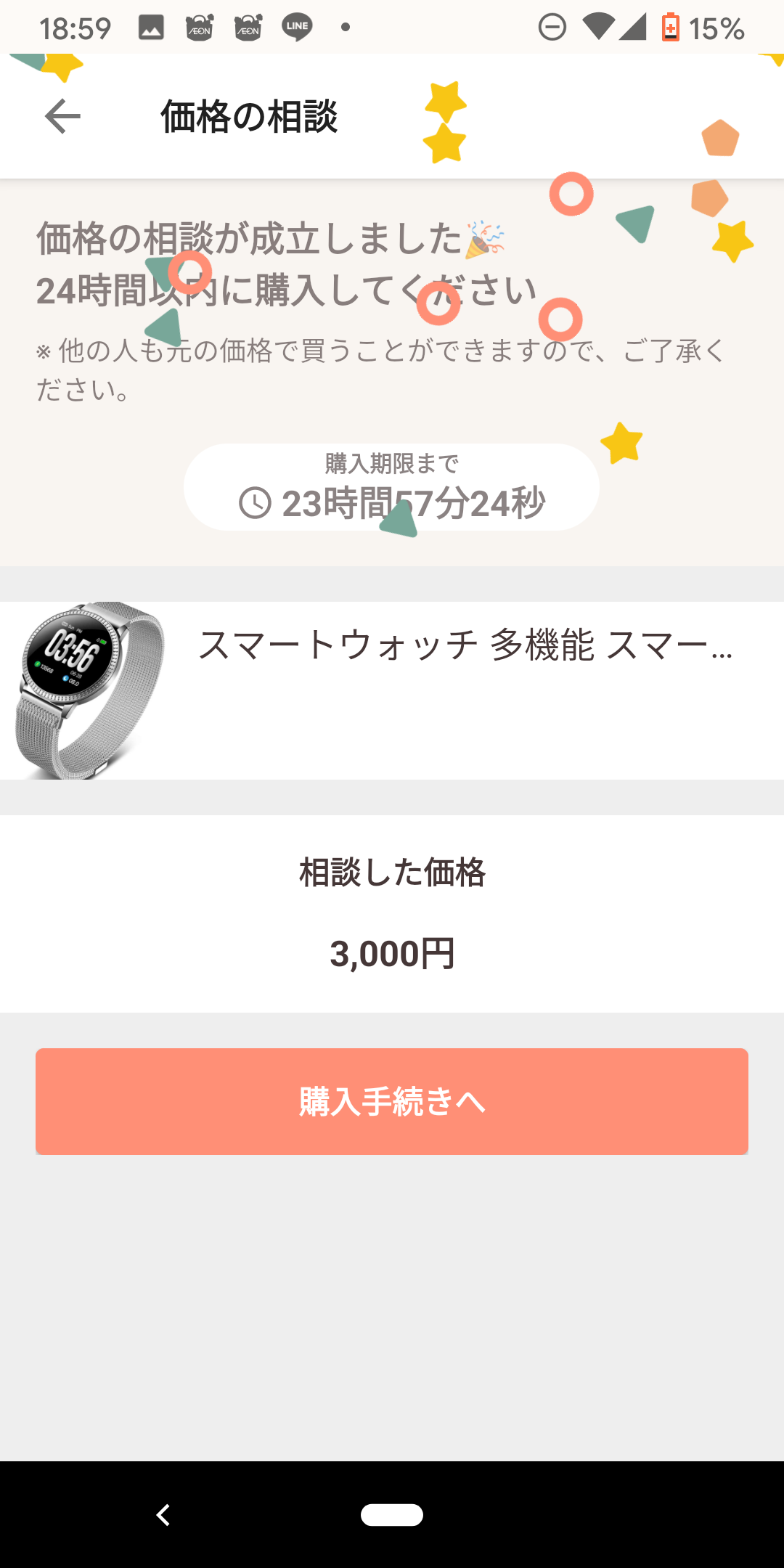The width and height of the screenshot is (784, 1568).
Task: Tap the Android navigation back arrow
Action: click(163, 1514)
